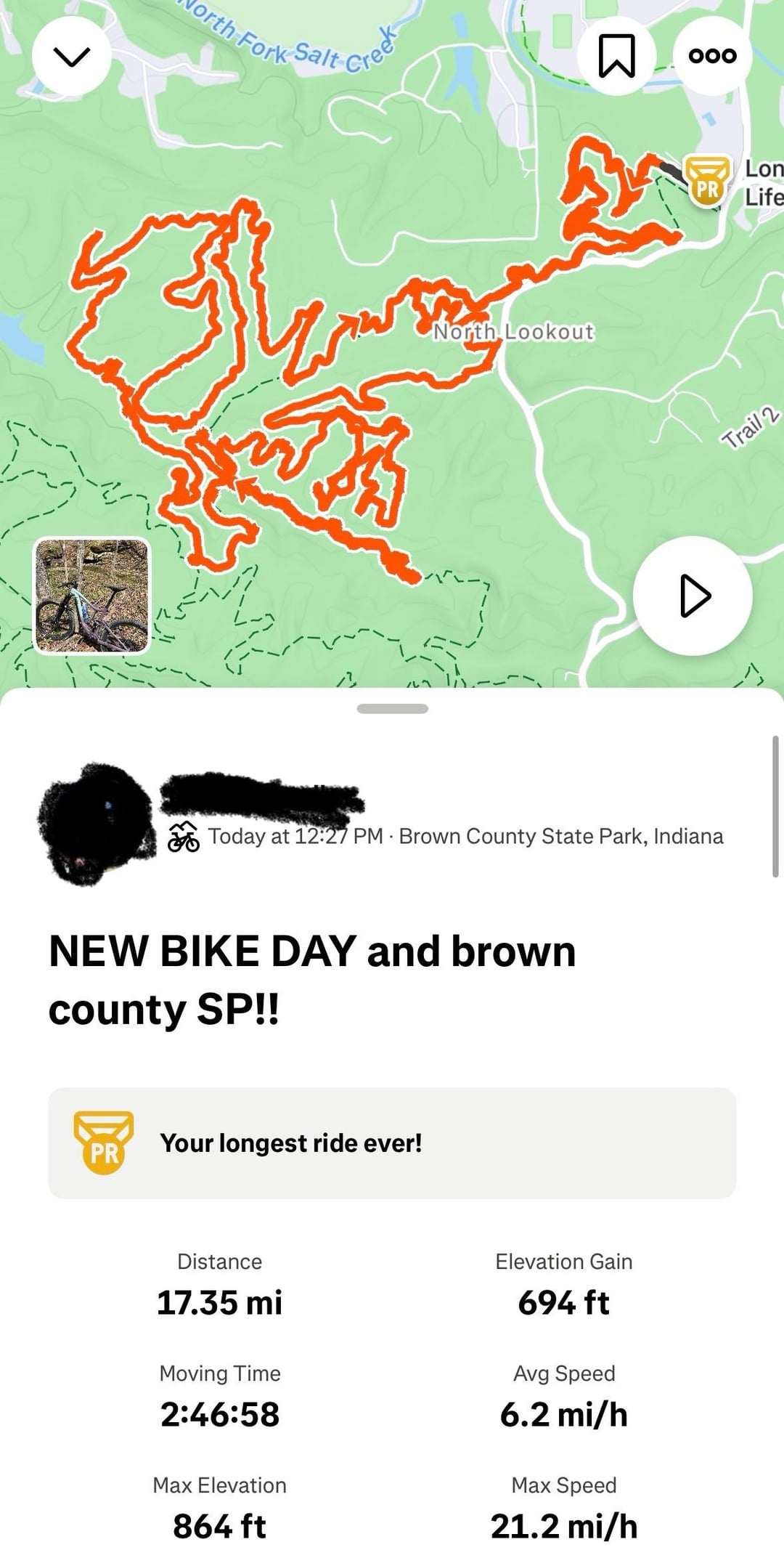Bookmark this ride activity
The height and width of the screenshot is (1558, 784).
click(616, 56)
